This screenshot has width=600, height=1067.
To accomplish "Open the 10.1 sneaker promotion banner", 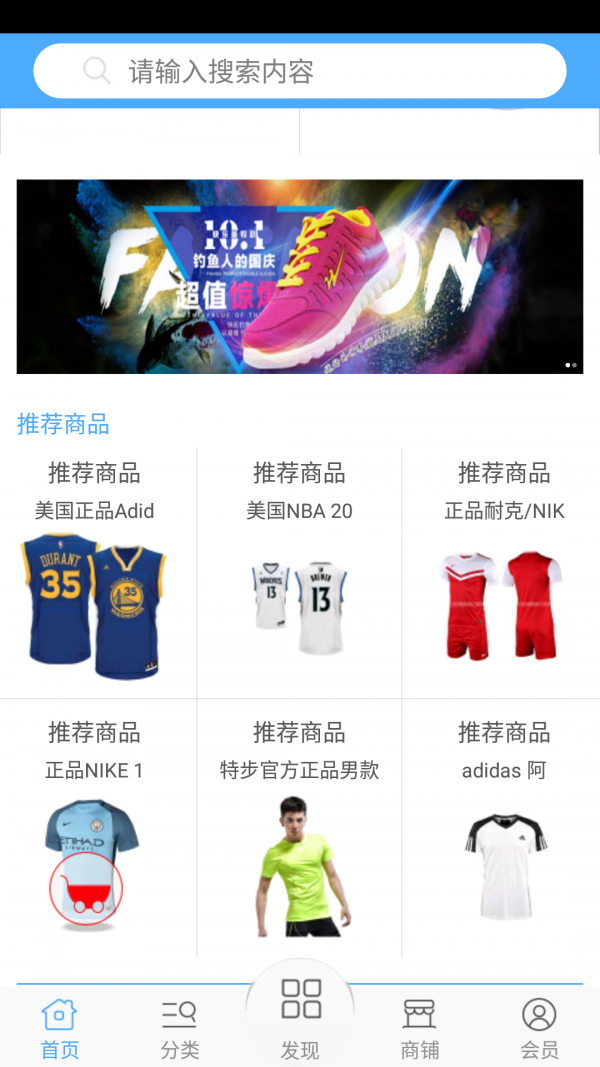I will [x=300, y=276].
